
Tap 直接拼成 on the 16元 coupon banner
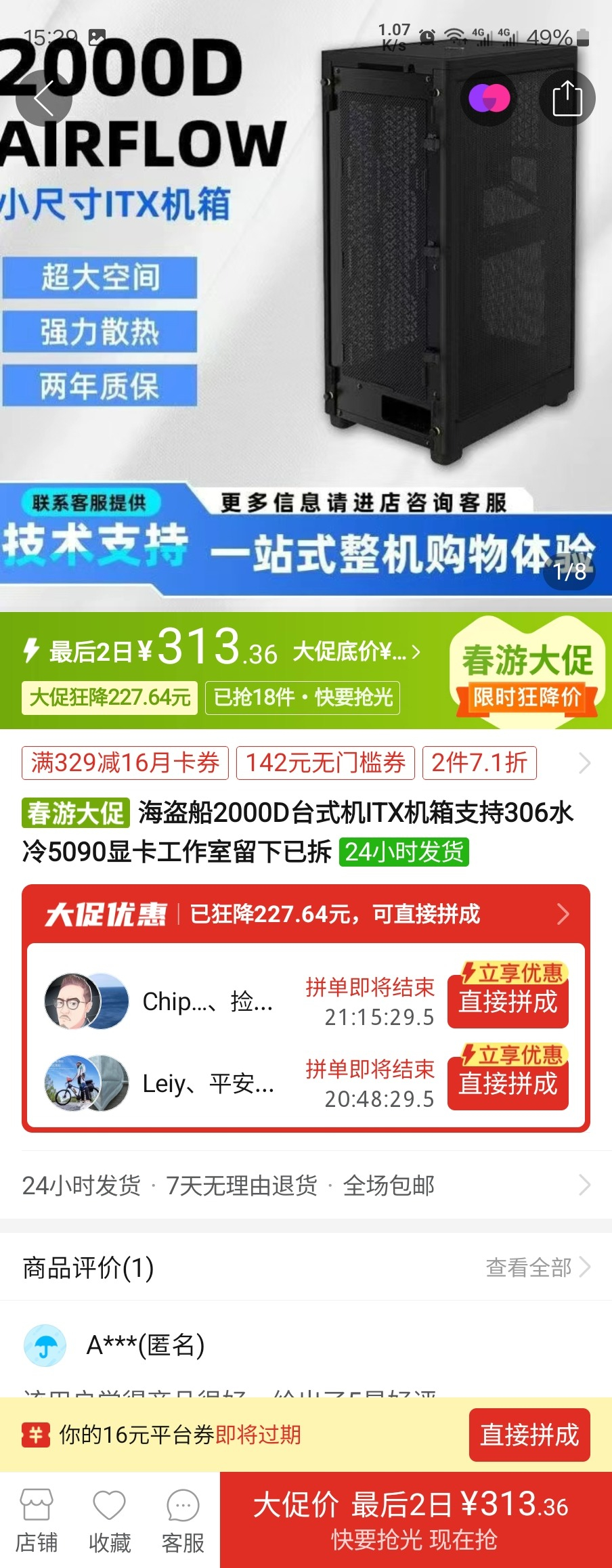529,1435
